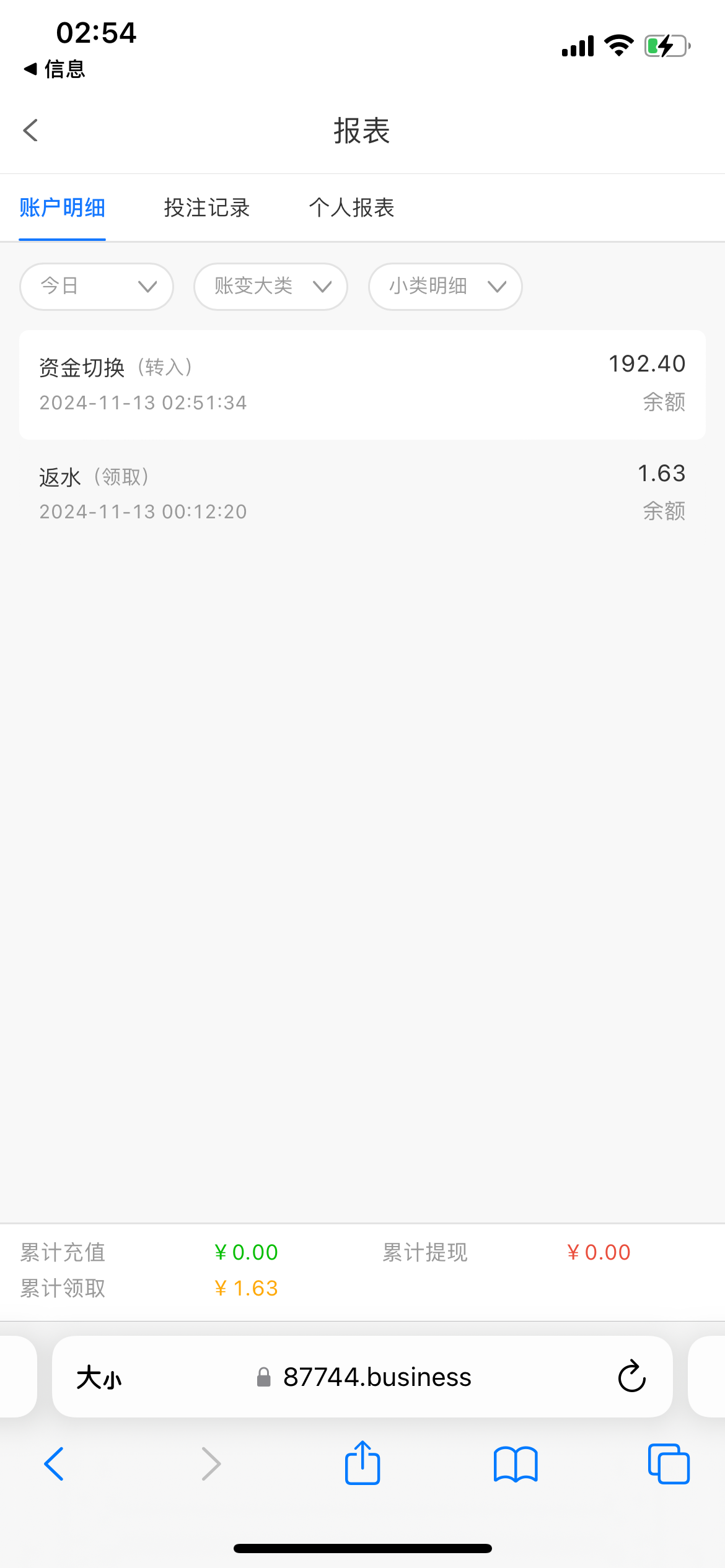
Task: Go back from the 报表 page
Action: coord(31,131)
